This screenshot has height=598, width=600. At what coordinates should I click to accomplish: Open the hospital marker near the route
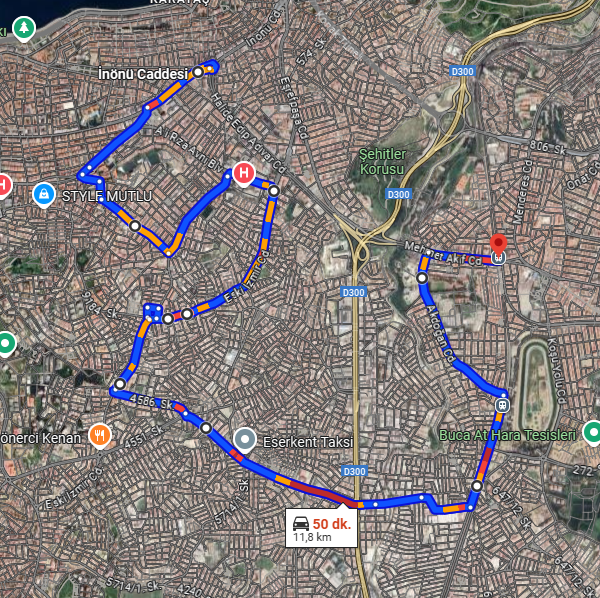tap(242, 175)
